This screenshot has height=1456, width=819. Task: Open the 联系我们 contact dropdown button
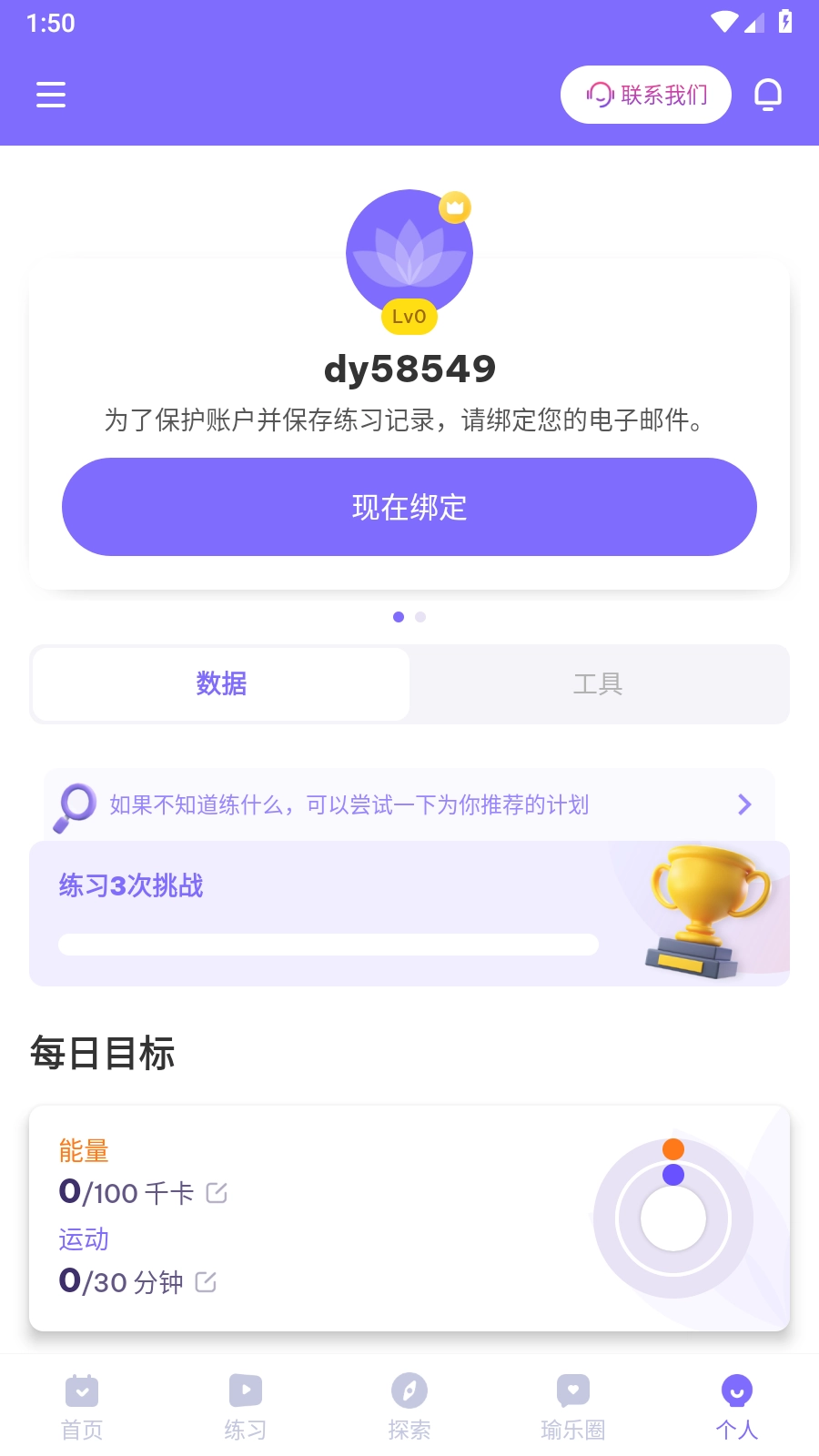[x=645, y=94]
